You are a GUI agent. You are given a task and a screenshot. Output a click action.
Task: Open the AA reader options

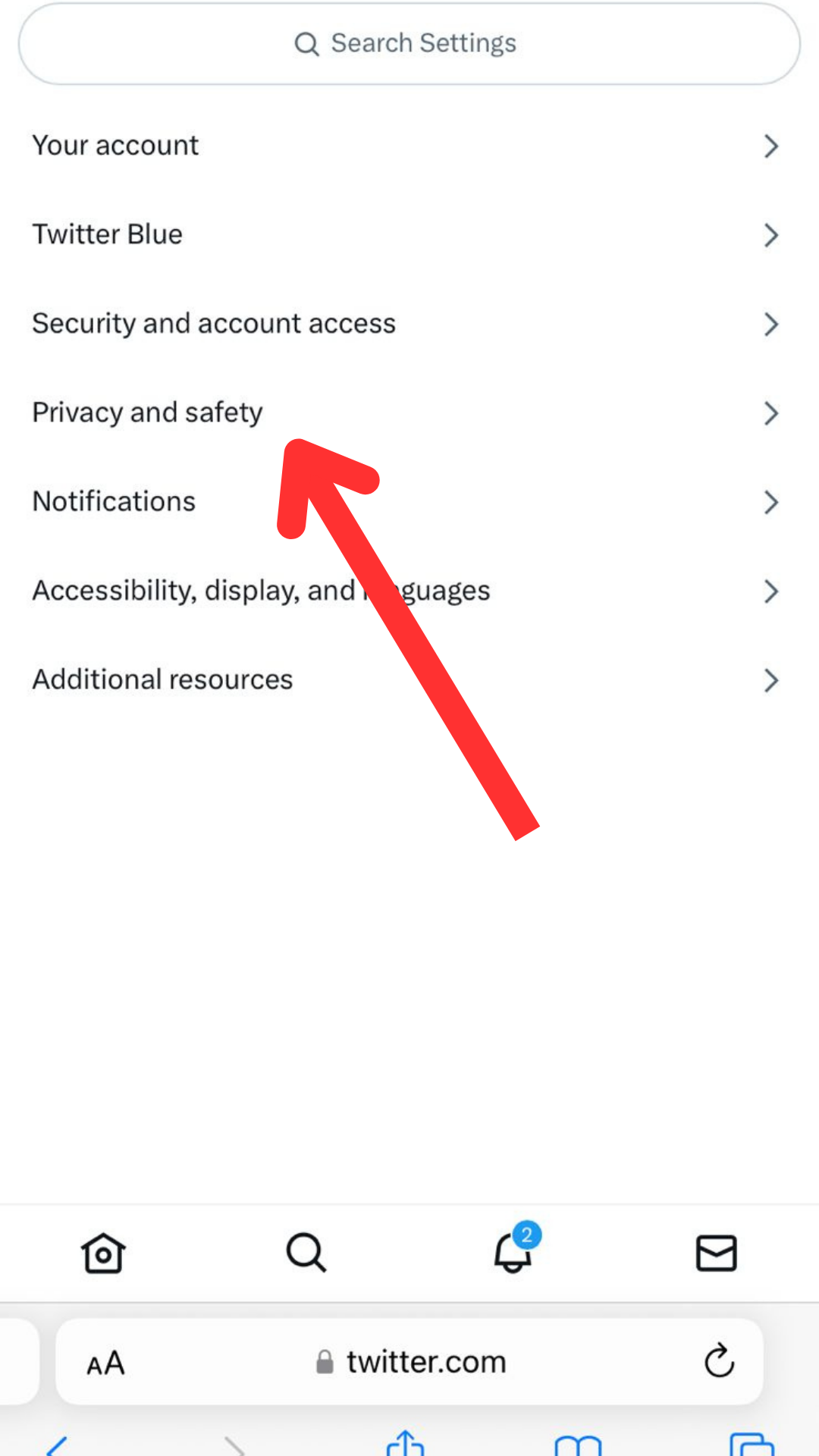[105, 1363]
